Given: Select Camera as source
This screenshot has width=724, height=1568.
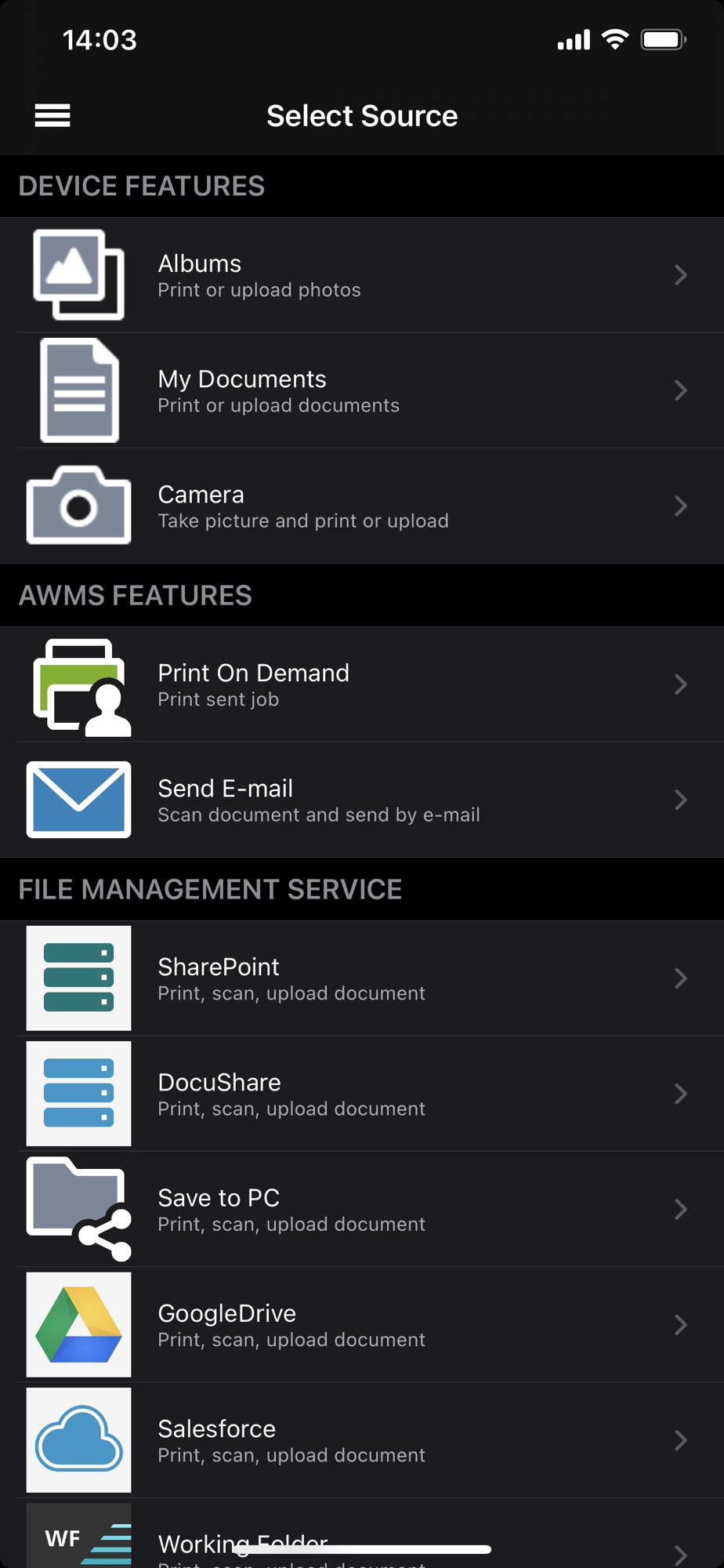Looking at the screenshot, I should coord(362,506).
